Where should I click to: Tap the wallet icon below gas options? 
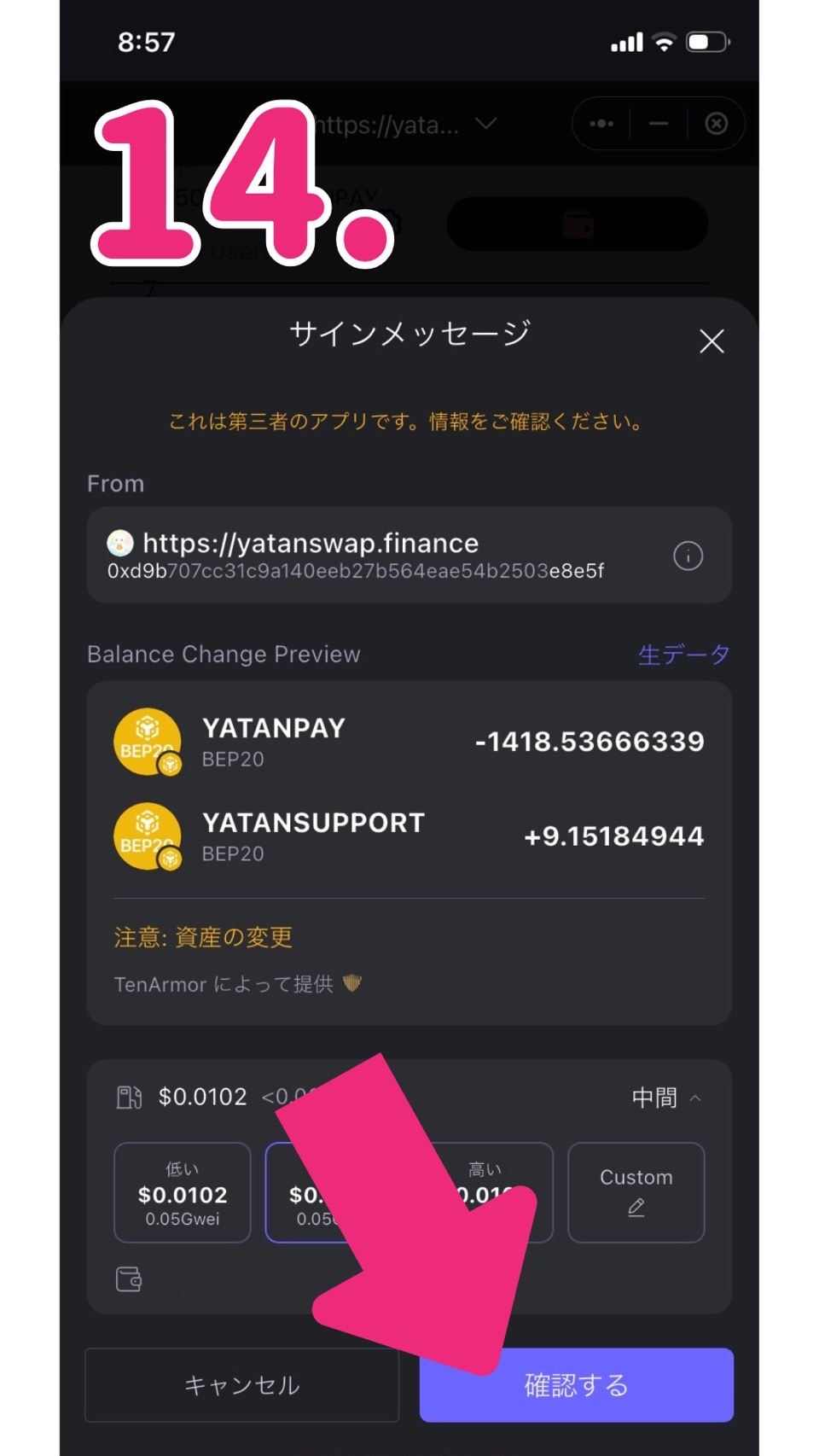pos(129,1278)
